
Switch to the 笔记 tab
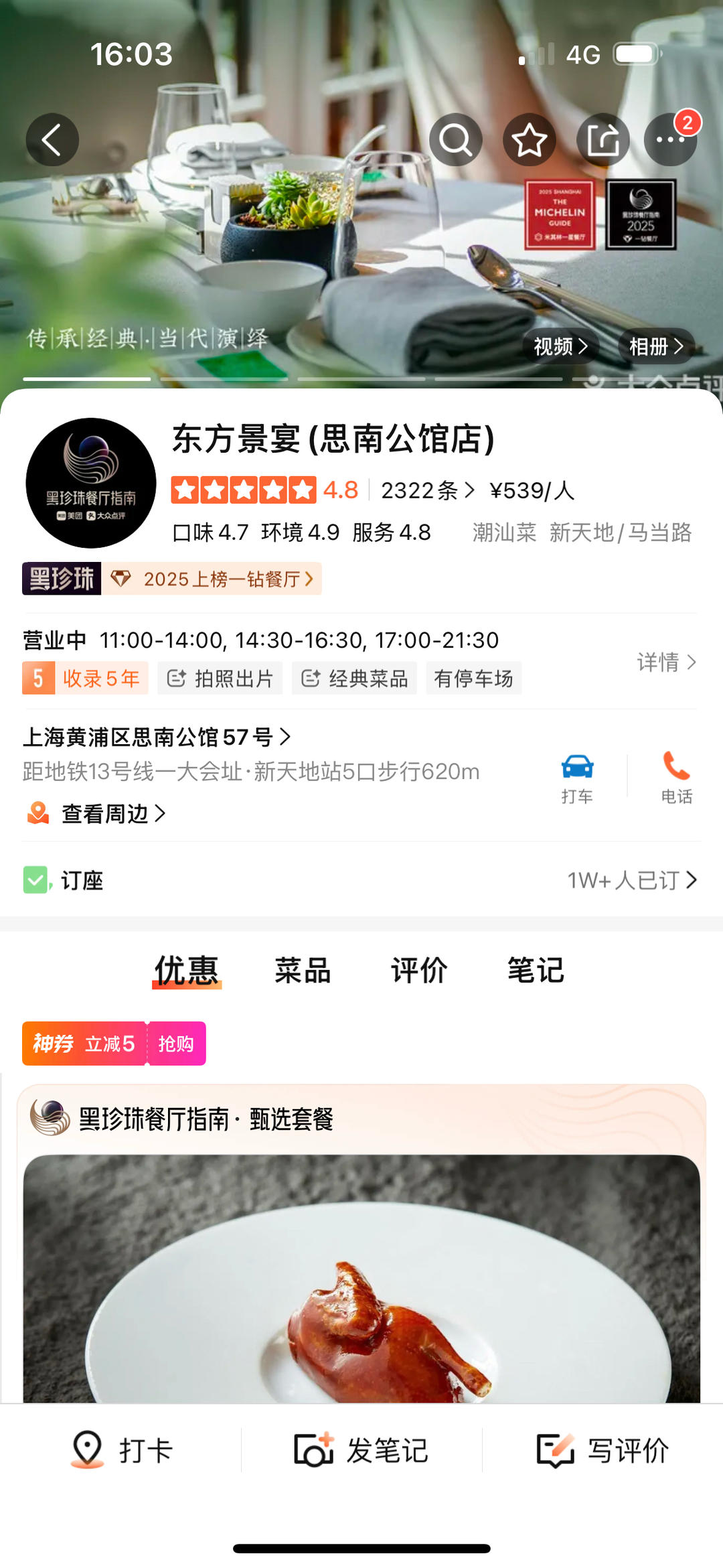tap(536, 971)
